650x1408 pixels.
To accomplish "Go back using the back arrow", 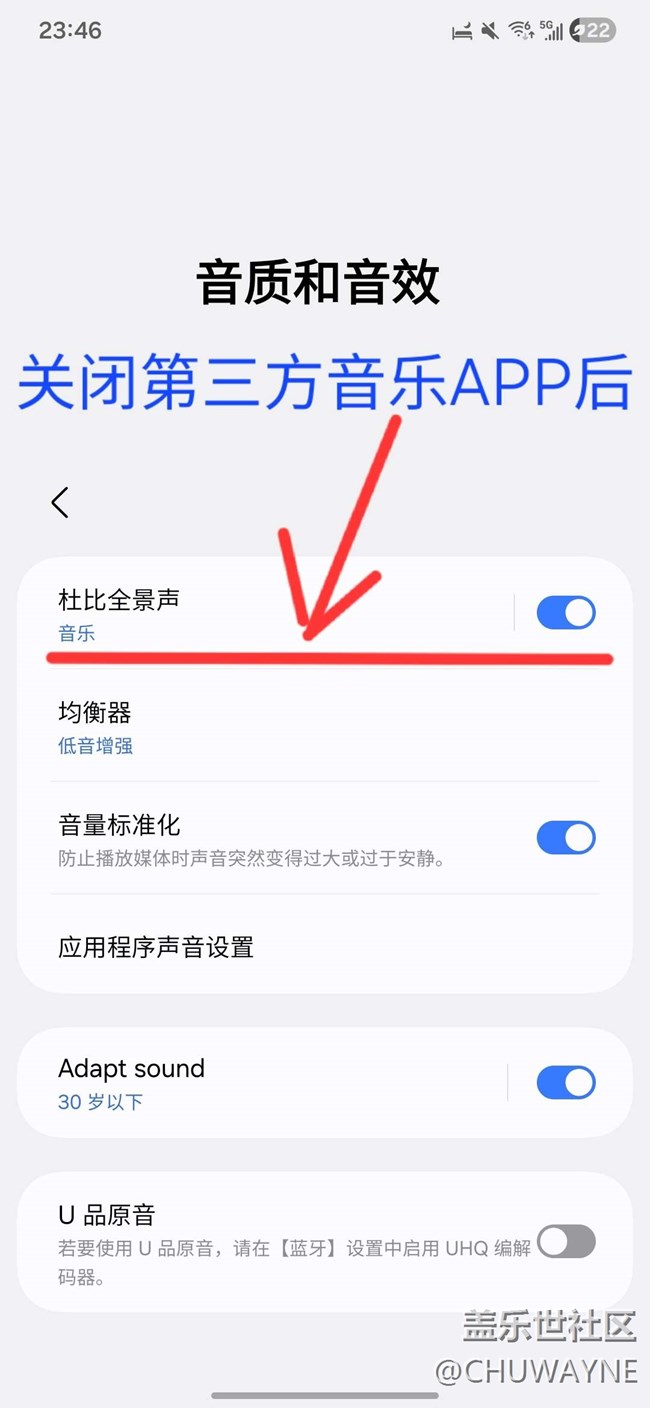I will click(60, 502).
